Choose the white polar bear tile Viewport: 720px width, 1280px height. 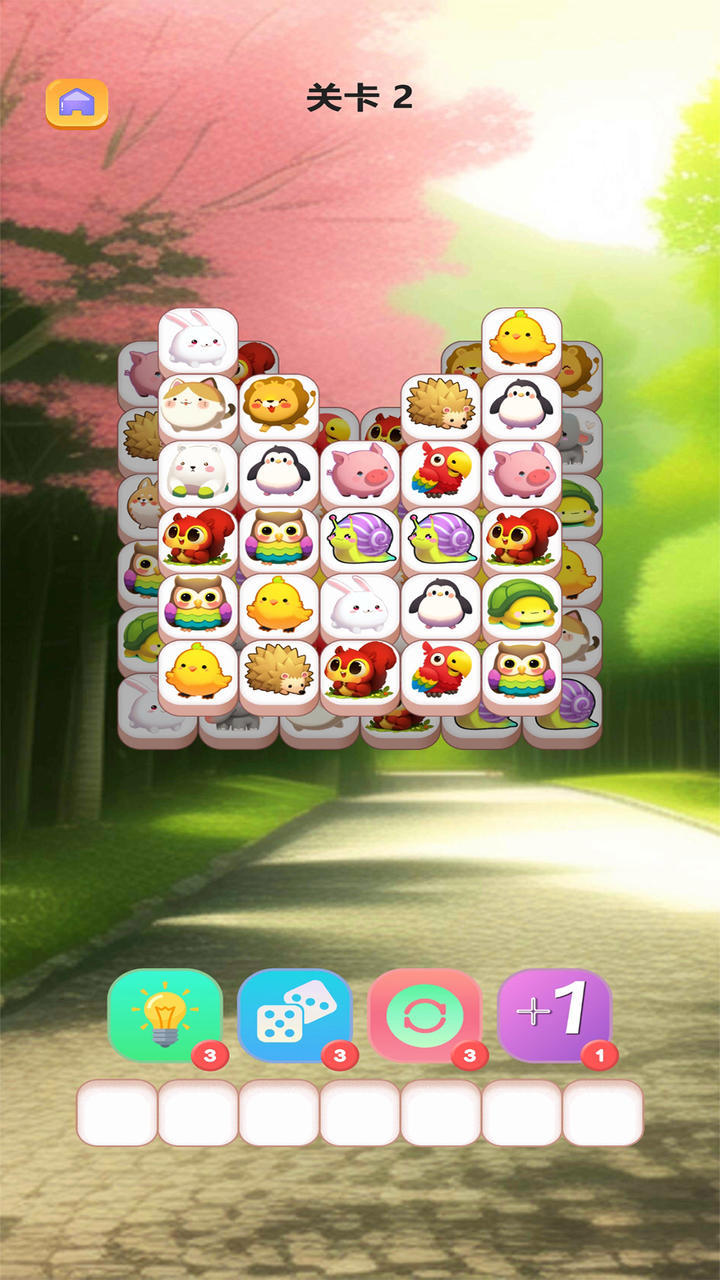tap(198, 472)
